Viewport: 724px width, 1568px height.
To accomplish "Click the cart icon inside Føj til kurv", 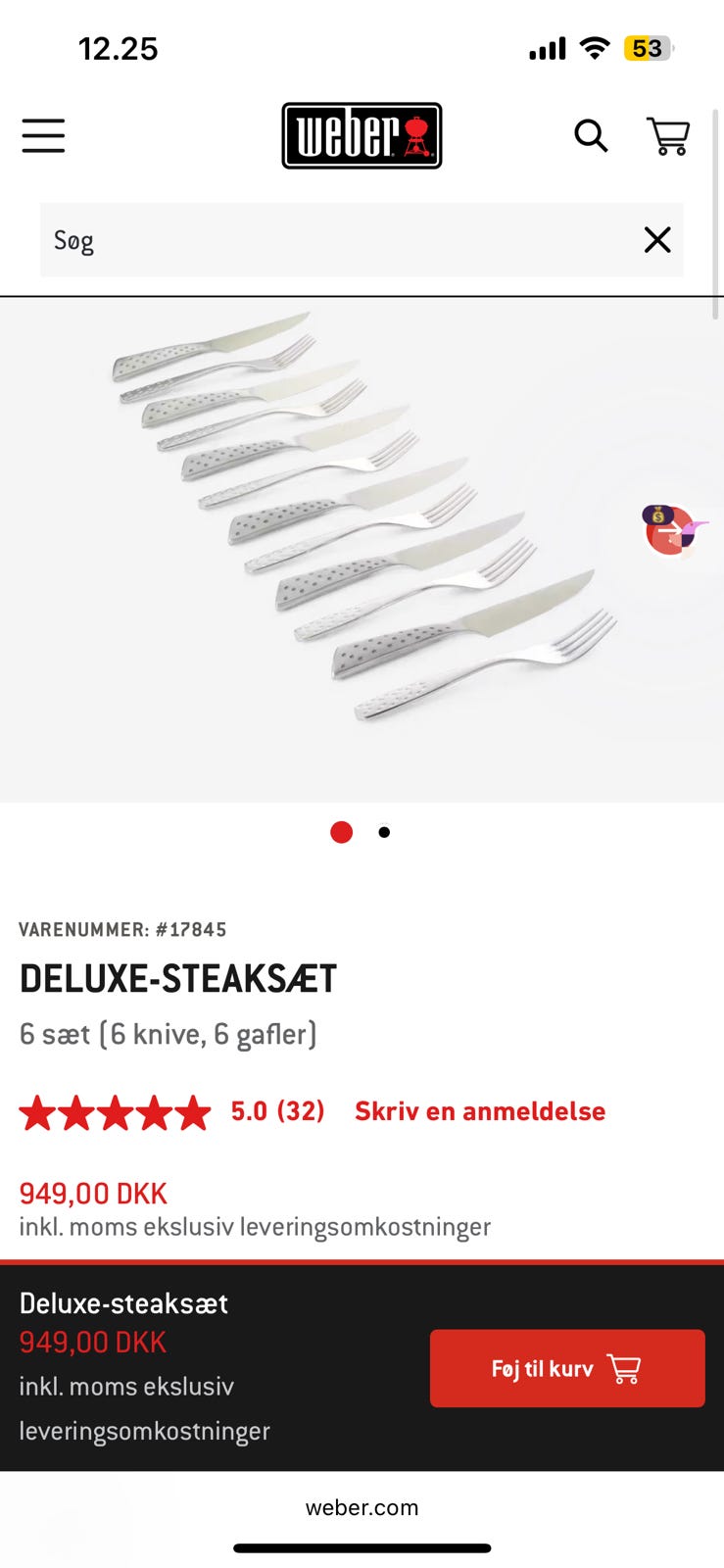I will coord(624,1368).
